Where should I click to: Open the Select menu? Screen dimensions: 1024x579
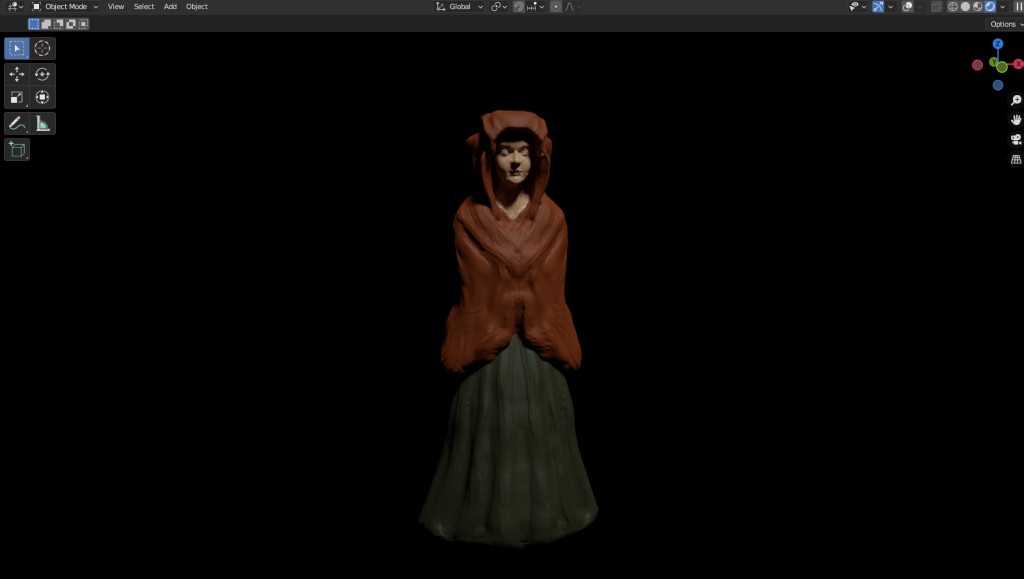144,6
